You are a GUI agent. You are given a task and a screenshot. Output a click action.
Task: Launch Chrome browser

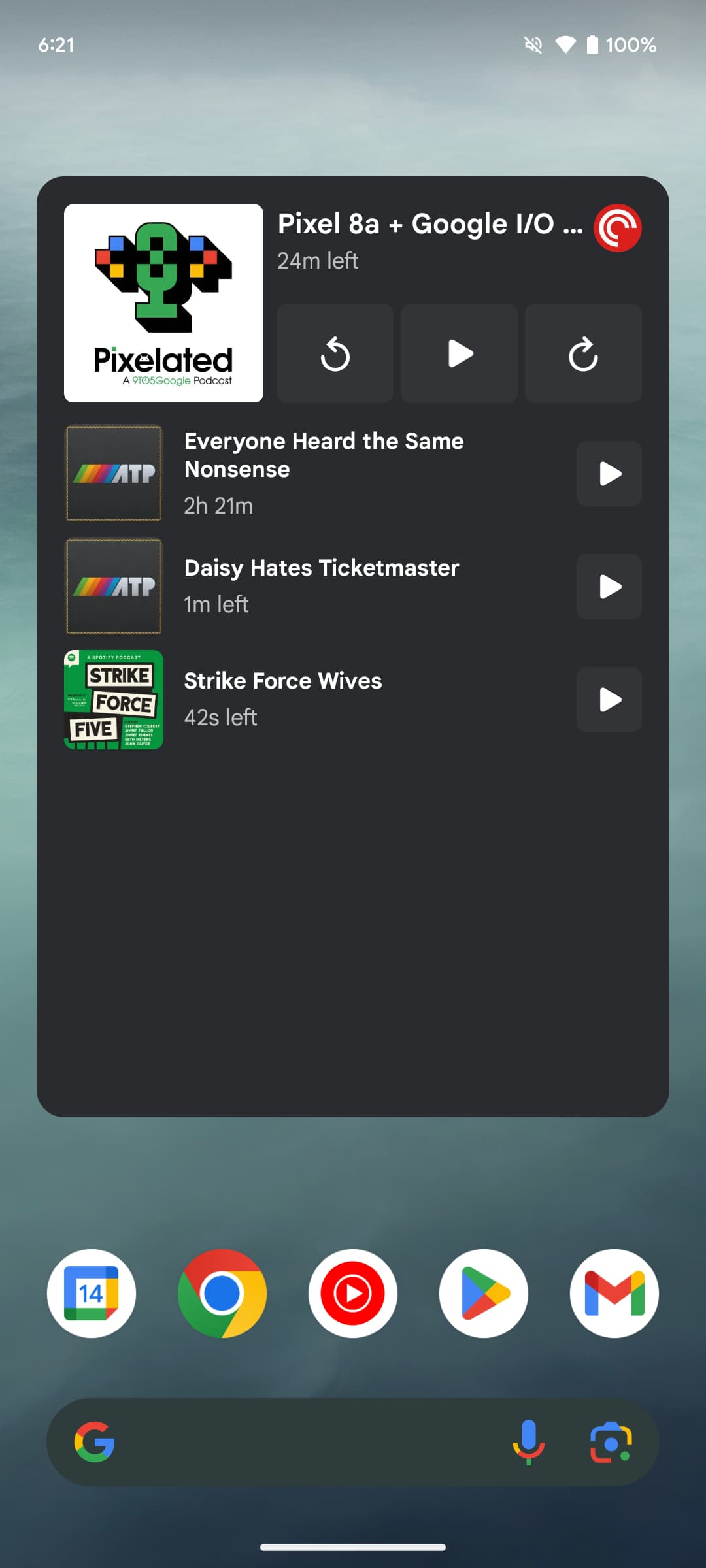coord(222,1294)
